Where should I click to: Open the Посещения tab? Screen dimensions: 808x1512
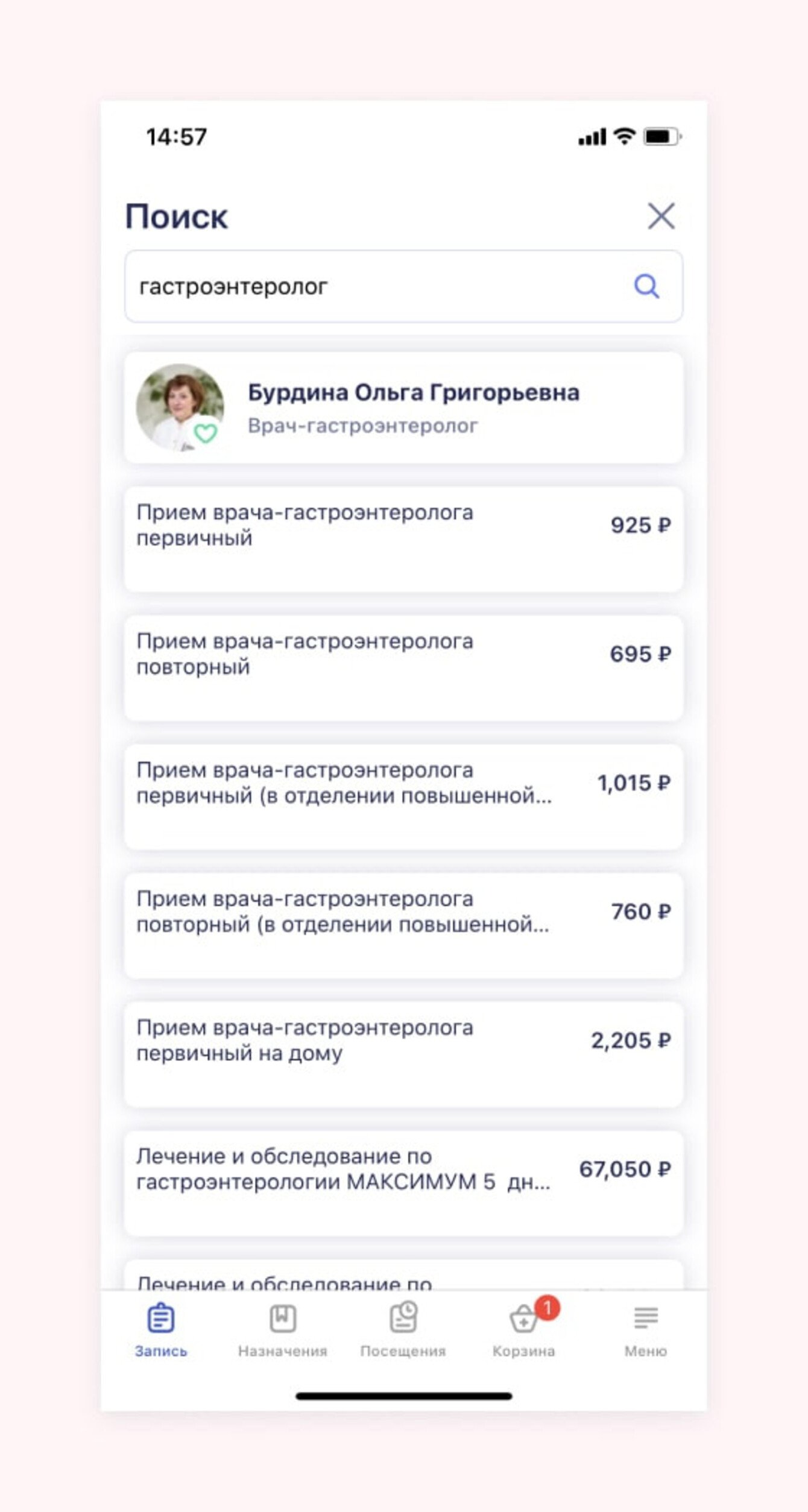pos(403,1330)
